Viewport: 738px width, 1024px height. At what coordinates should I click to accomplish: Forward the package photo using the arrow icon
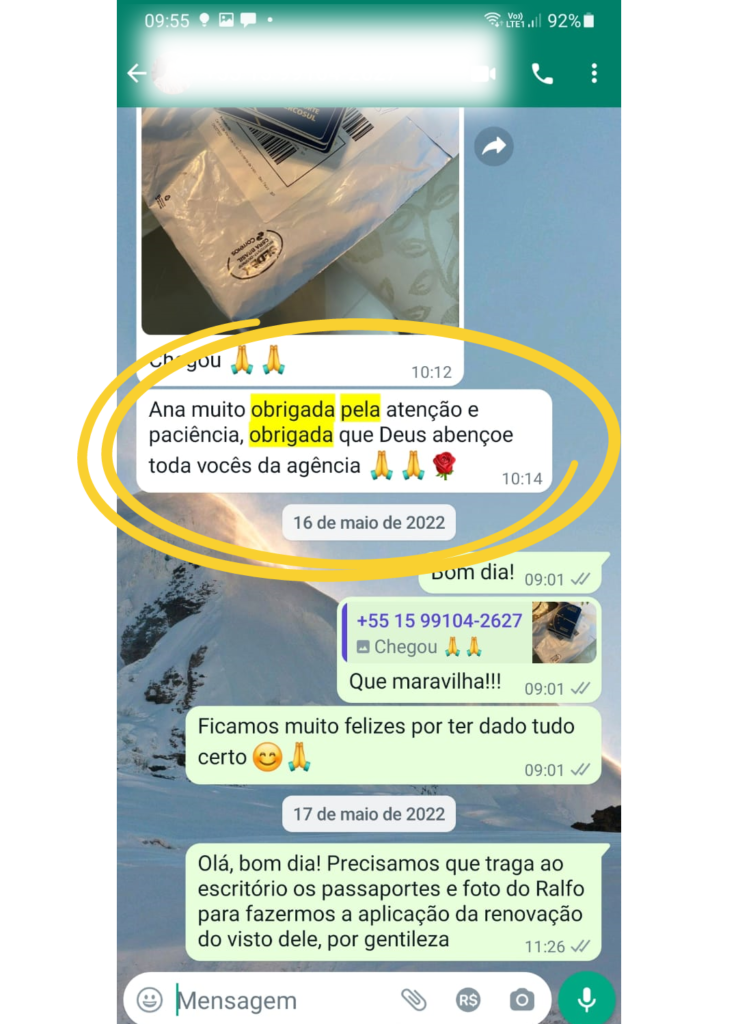click(492, 146)
